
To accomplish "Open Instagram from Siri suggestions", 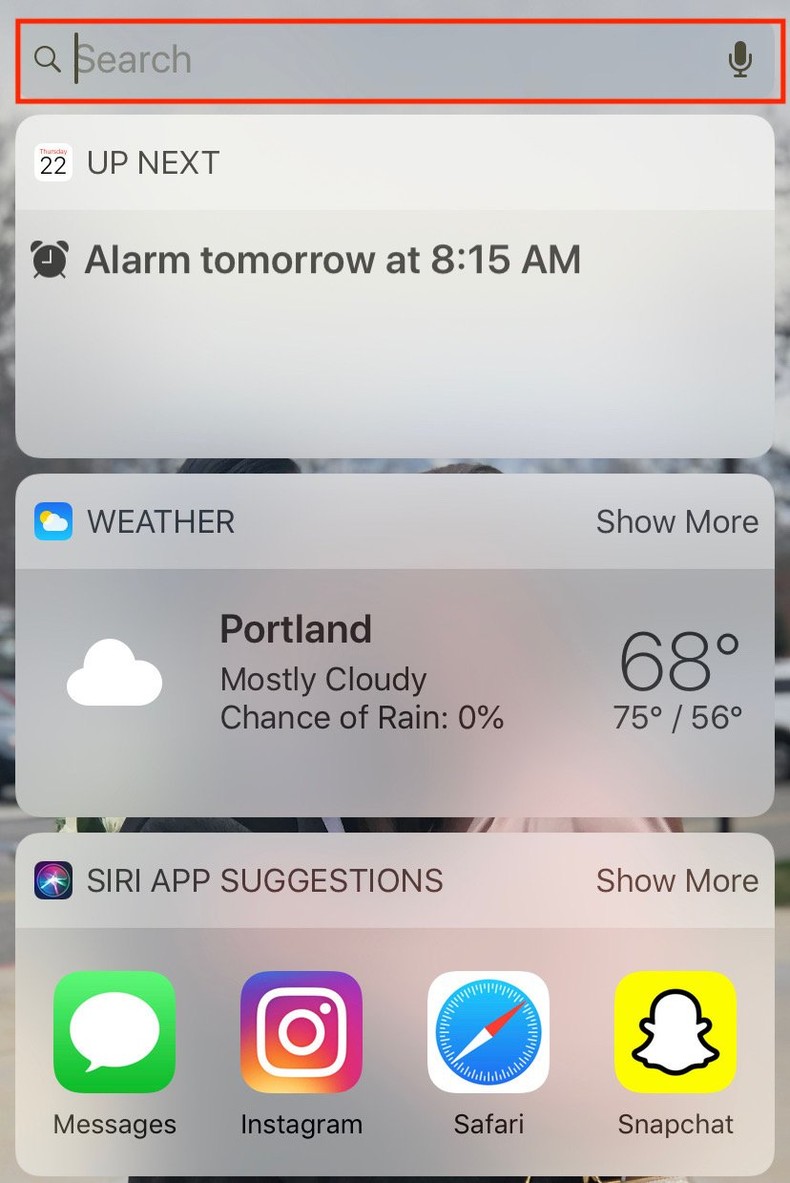I will 301,1032.
